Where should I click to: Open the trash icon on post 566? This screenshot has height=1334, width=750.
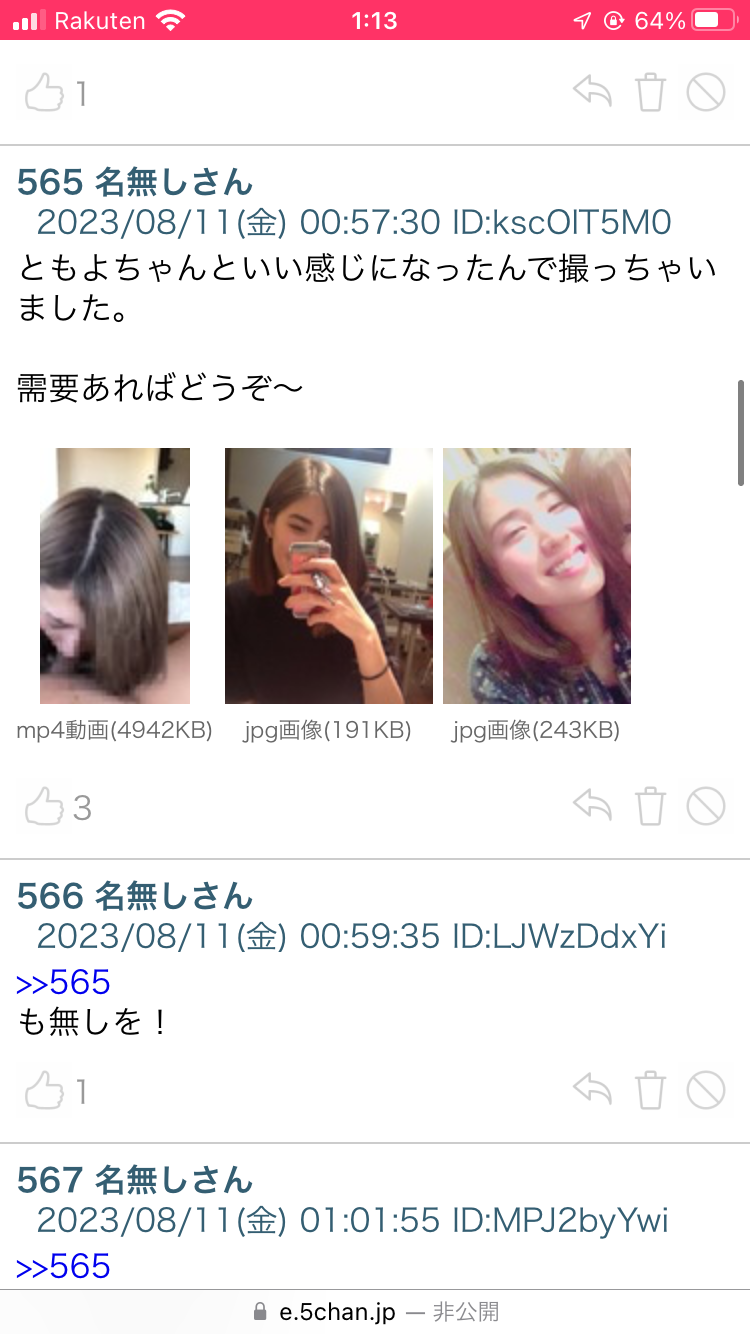tap(651, 1090)
